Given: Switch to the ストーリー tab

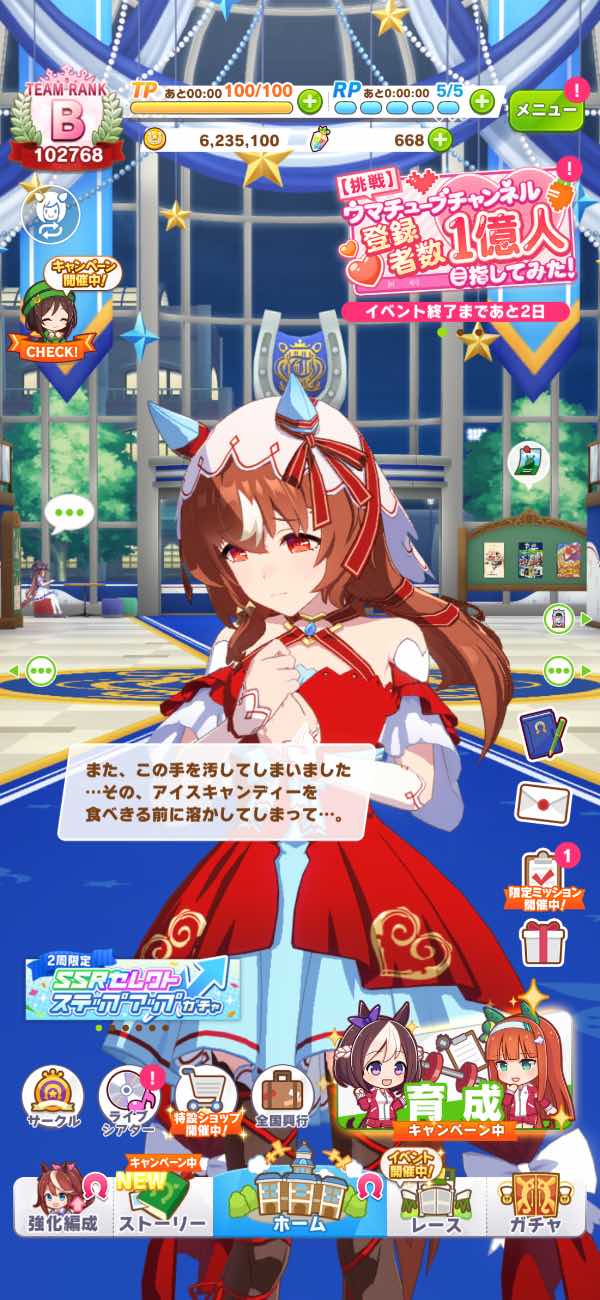Looking at the screenshot, I should tap(162, 1203).
